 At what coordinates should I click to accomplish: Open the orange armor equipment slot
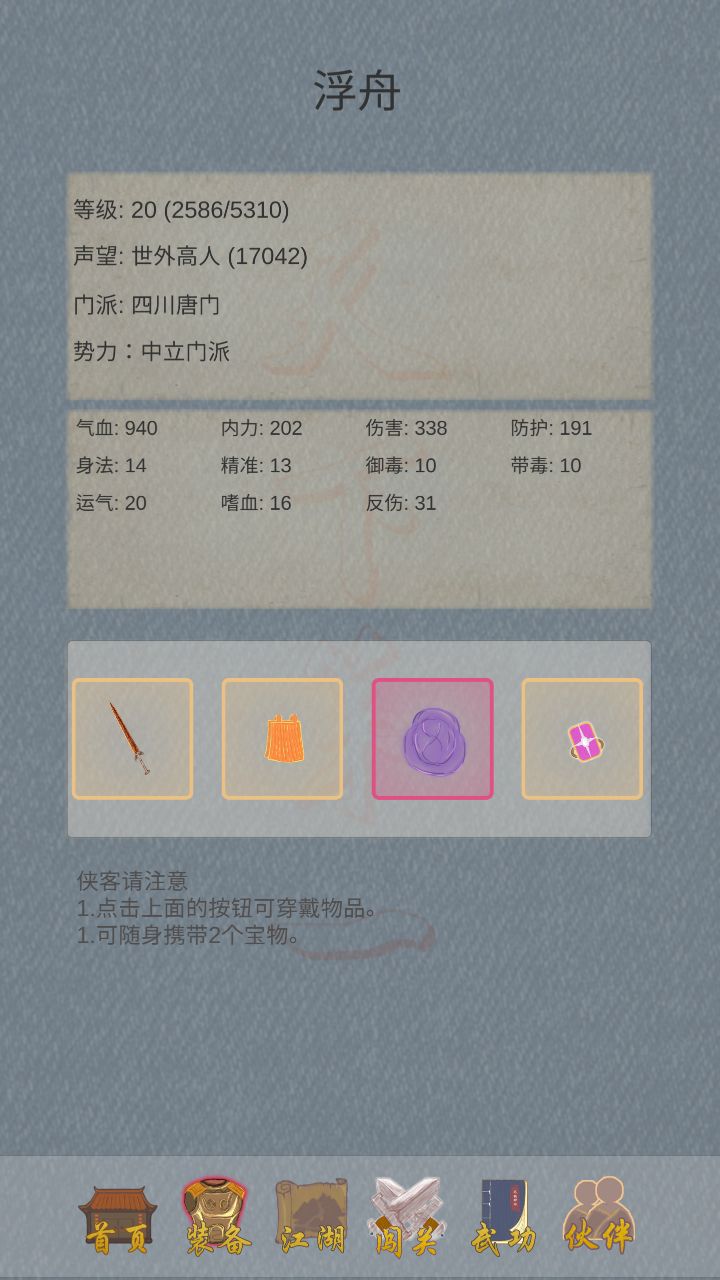[282, 738]
